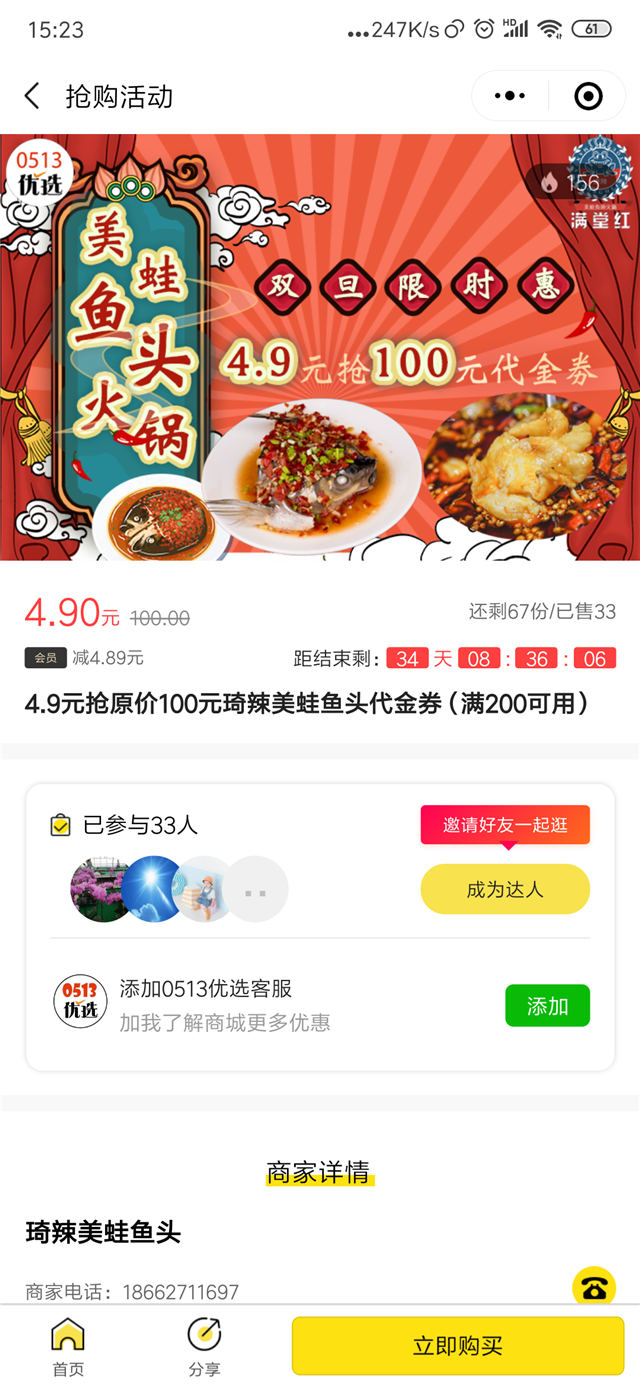Call the merchant via the phone icon
The image size is (640, 1386).
594,1287
